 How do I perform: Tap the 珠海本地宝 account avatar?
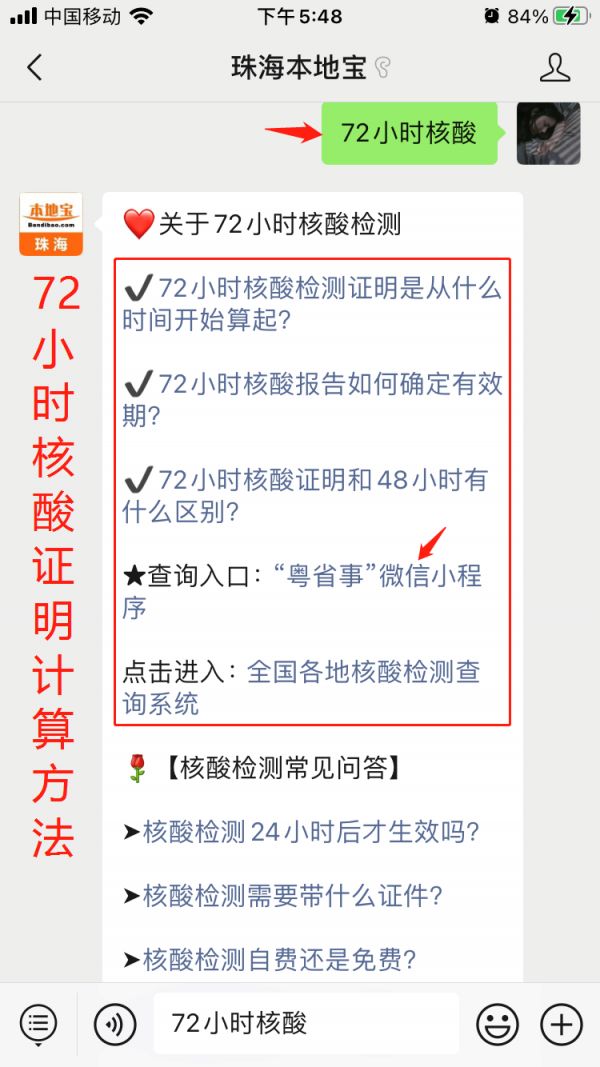(51, 224)
